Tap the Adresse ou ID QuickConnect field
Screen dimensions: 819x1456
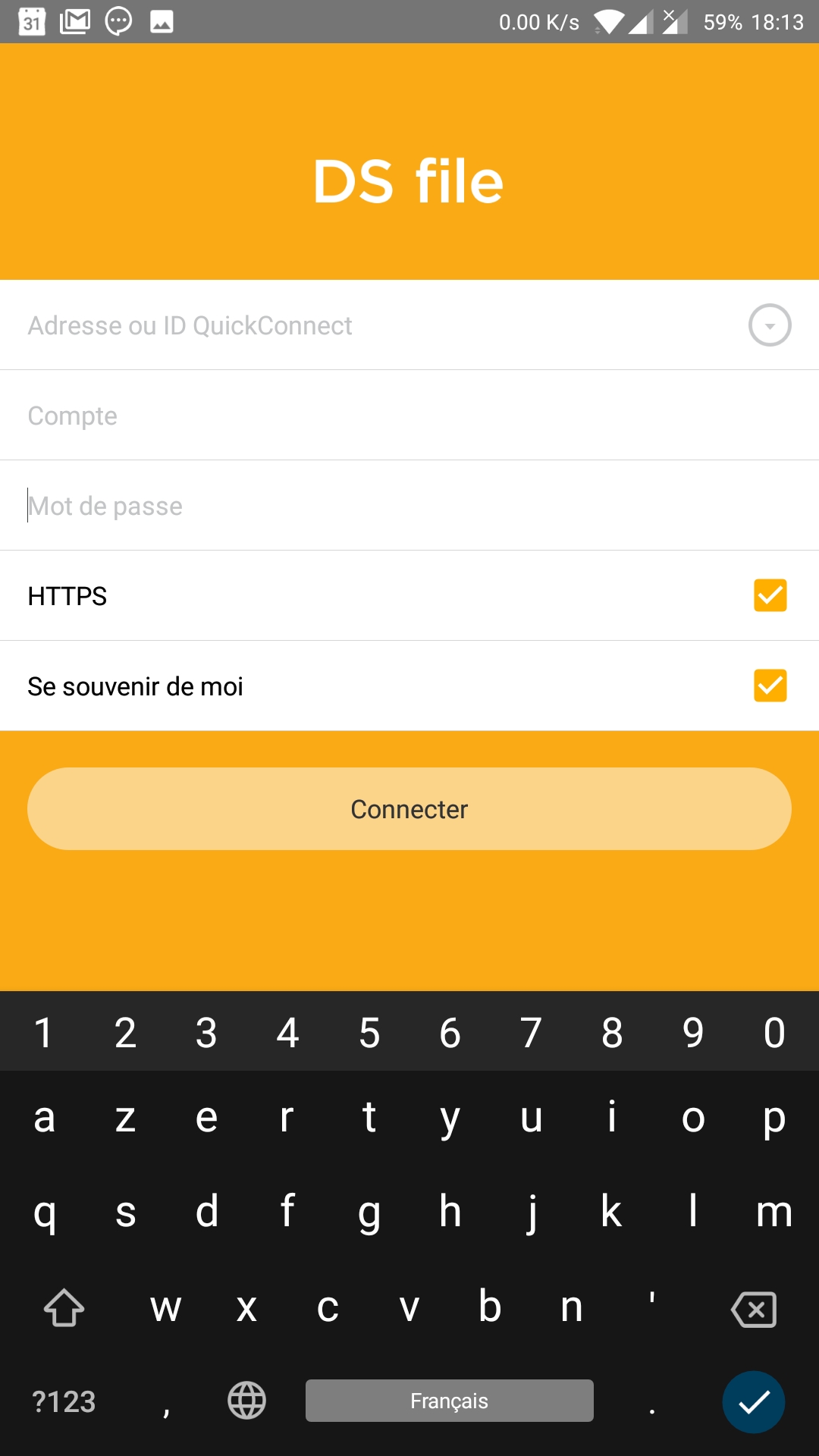point(364,325)
